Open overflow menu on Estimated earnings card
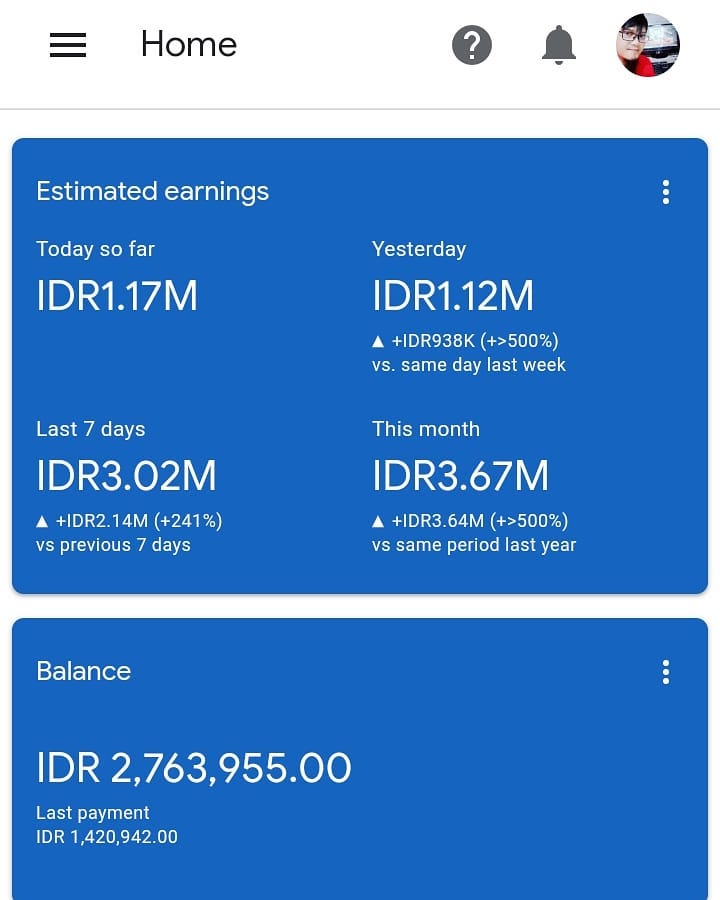 pos(666,192)
